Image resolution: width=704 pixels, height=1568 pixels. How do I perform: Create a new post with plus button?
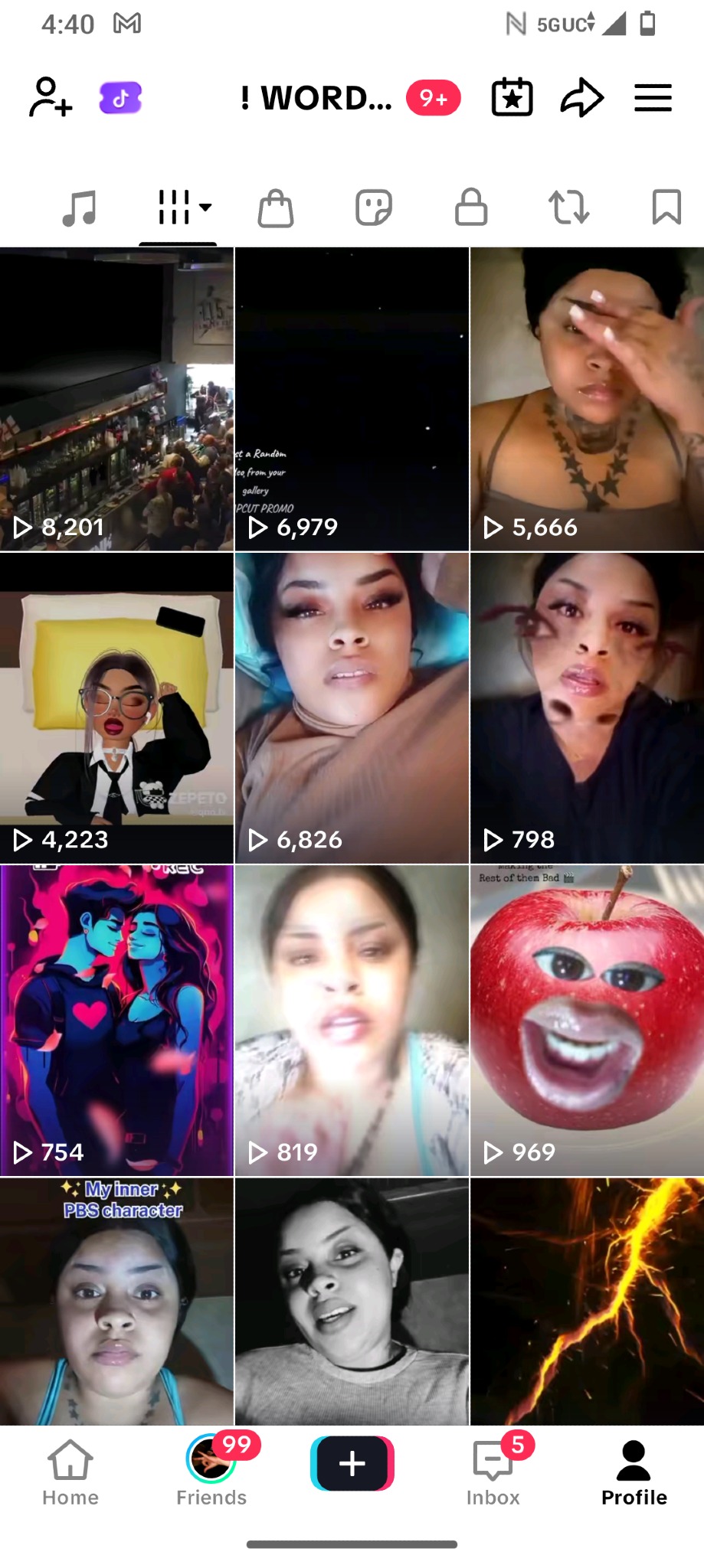352,1463
